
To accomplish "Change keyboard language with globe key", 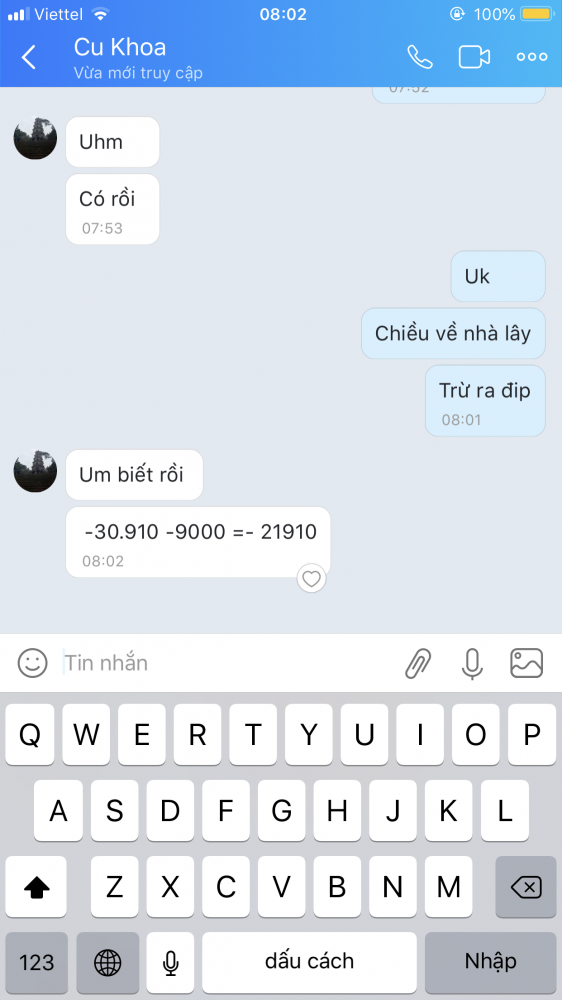I will click(x=107, y=962).
